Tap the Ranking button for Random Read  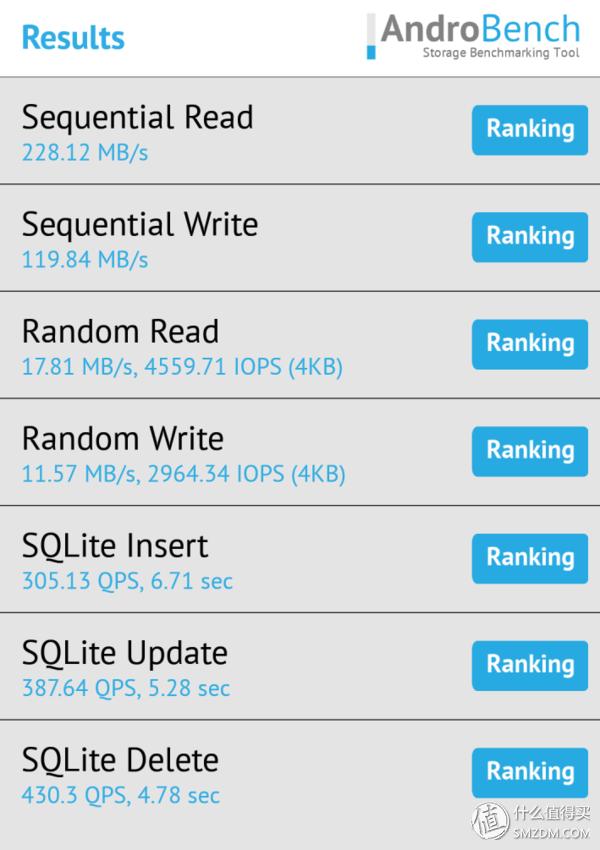coord(529,344)
